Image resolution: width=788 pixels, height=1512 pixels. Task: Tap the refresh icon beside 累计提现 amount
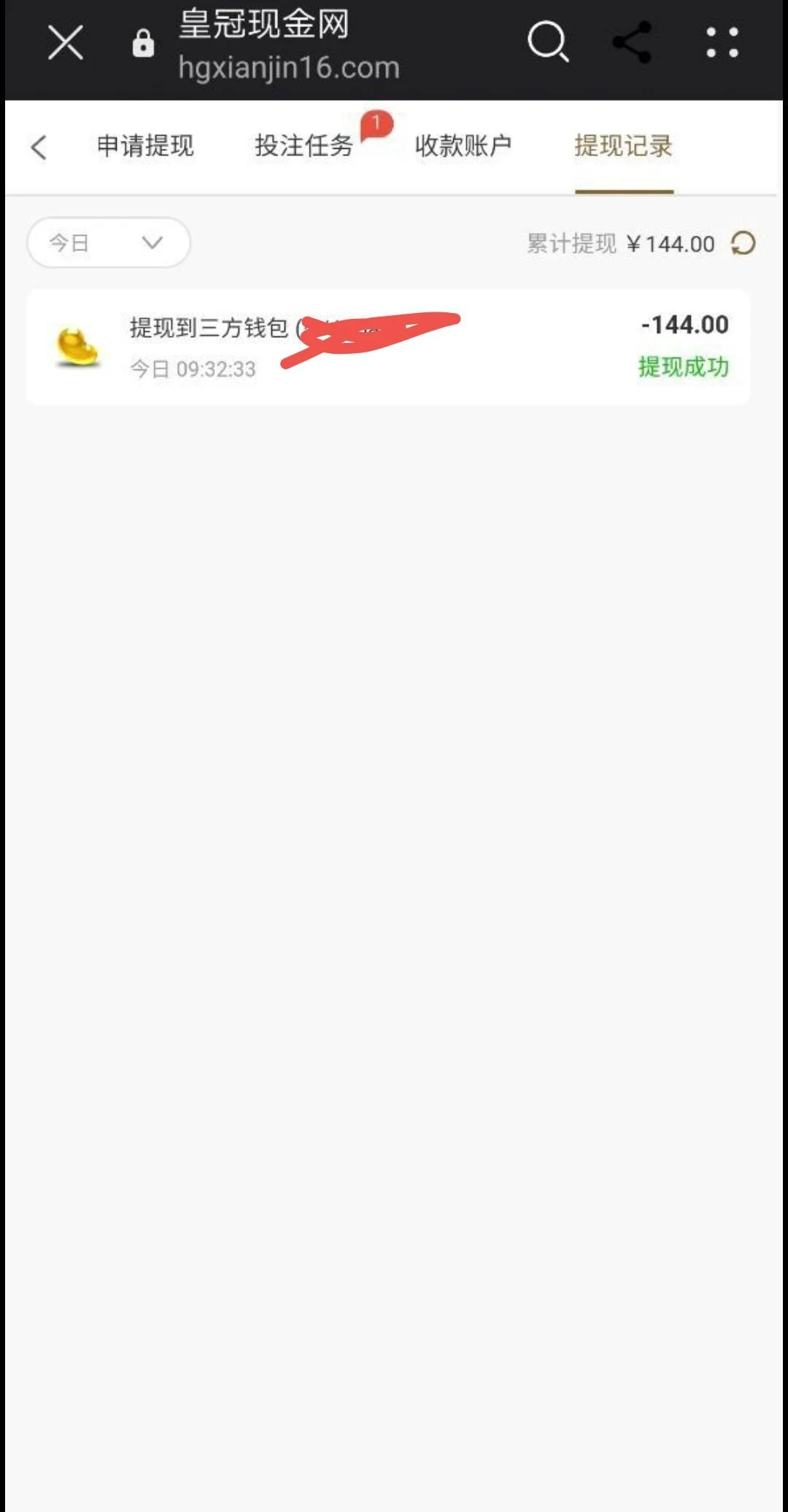click(x=743, y=243)
